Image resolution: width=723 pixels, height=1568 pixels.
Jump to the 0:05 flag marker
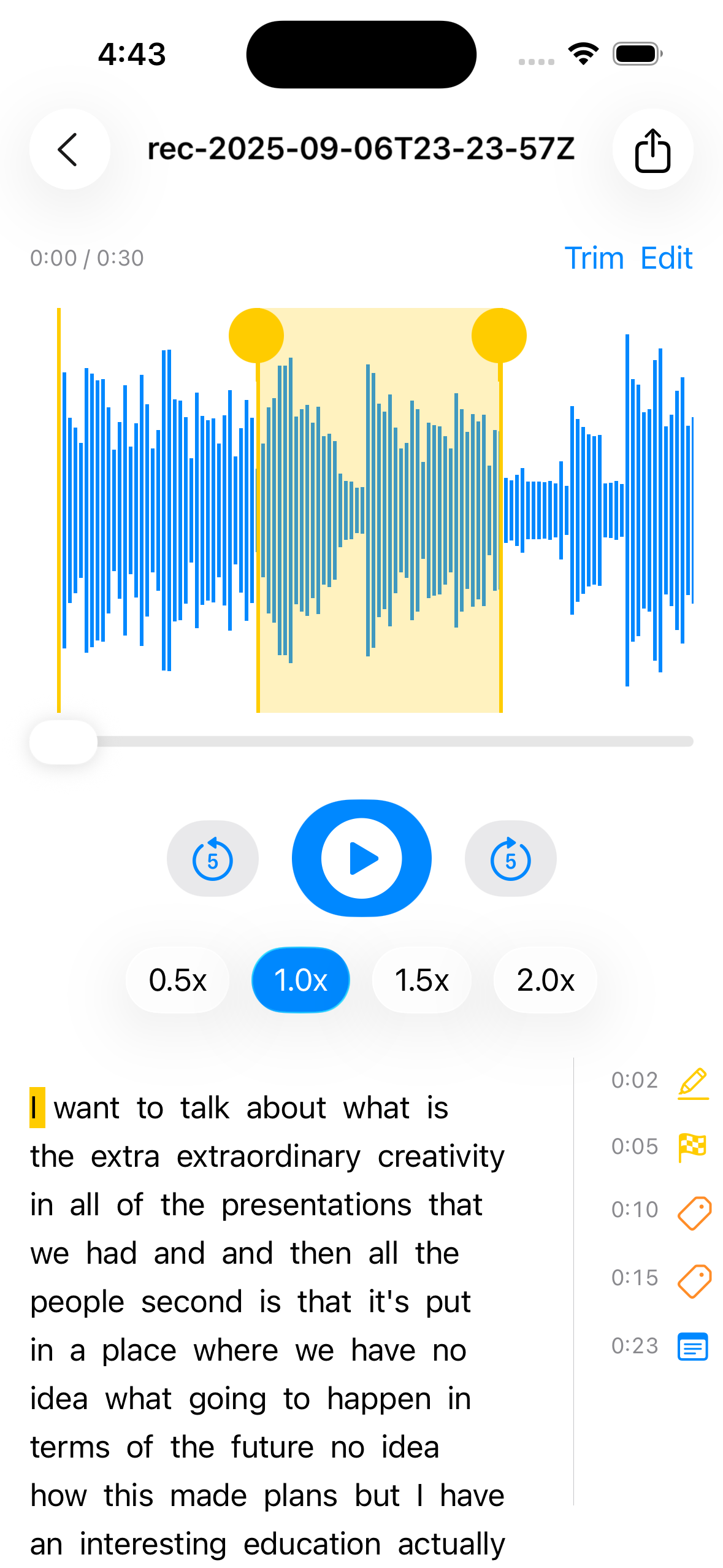pos(693,1147)
